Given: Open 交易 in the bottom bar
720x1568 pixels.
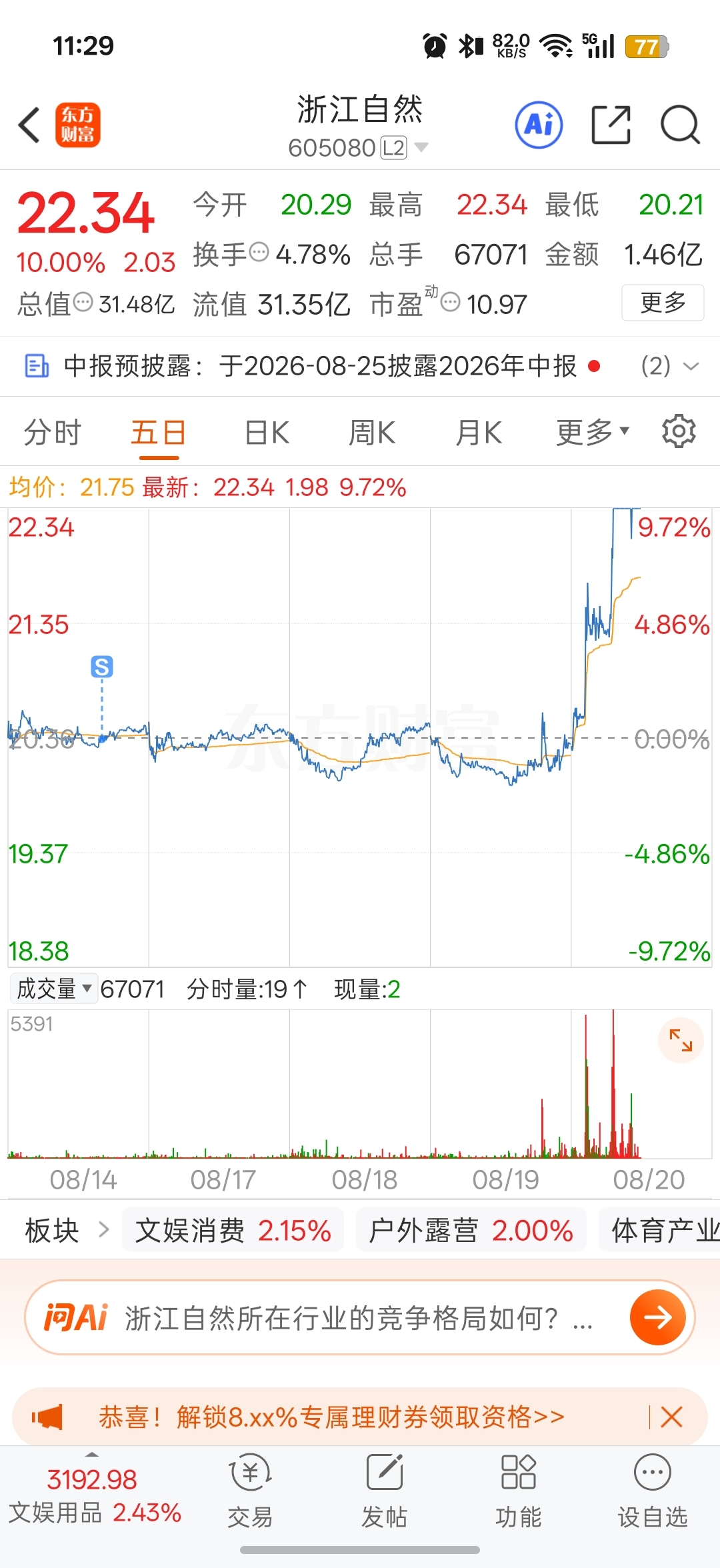Looking at the screenshot, I should tap(250, 1491).
